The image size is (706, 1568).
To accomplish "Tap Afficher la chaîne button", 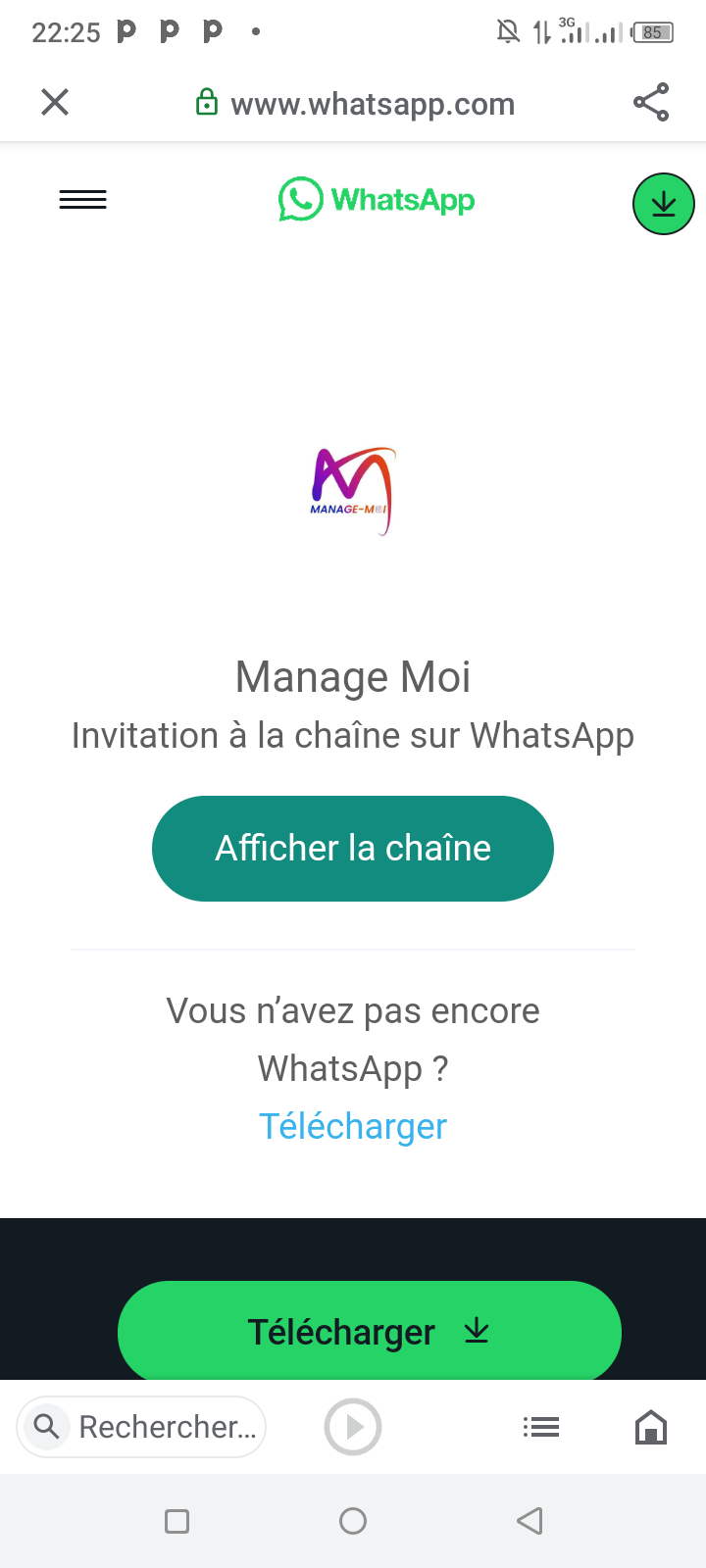I will [353, 849].
